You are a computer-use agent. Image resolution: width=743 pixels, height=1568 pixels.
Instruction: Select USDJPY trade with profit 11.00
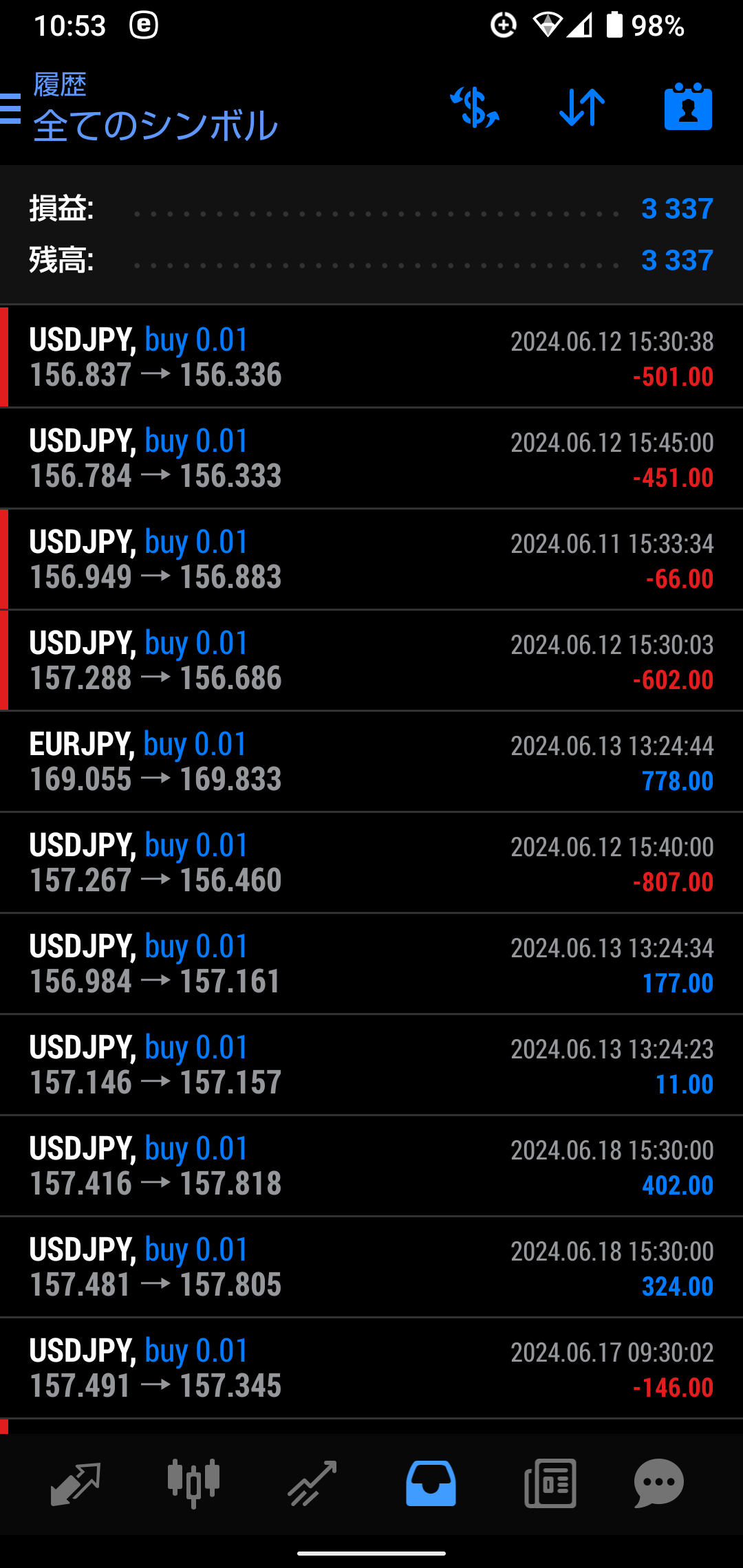point(371,1065)
